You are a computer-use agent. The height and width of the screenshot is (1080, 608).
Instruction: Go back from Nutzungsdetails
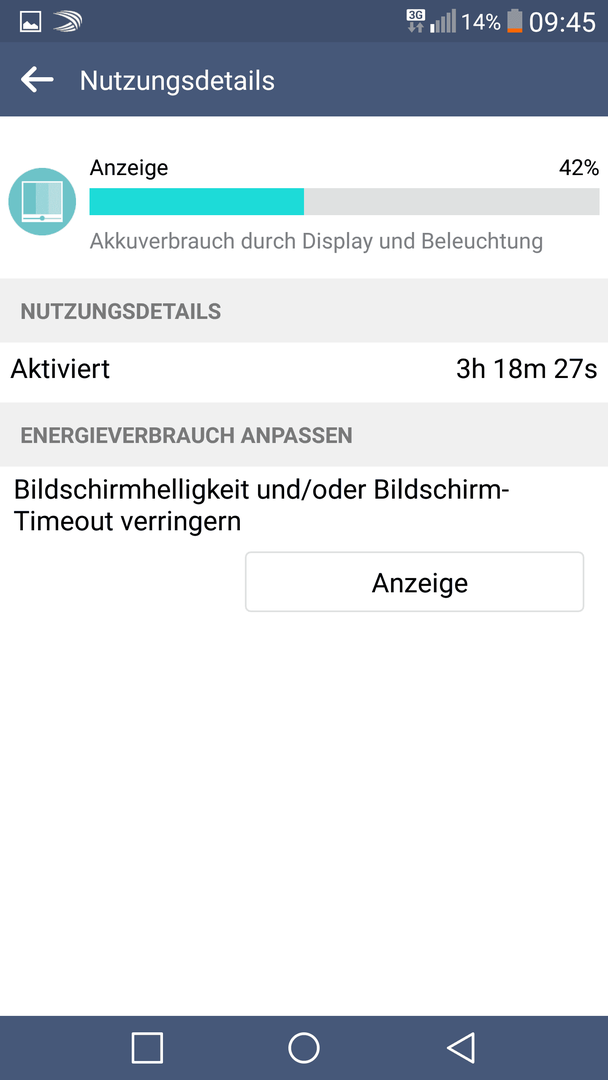point(37,80)
